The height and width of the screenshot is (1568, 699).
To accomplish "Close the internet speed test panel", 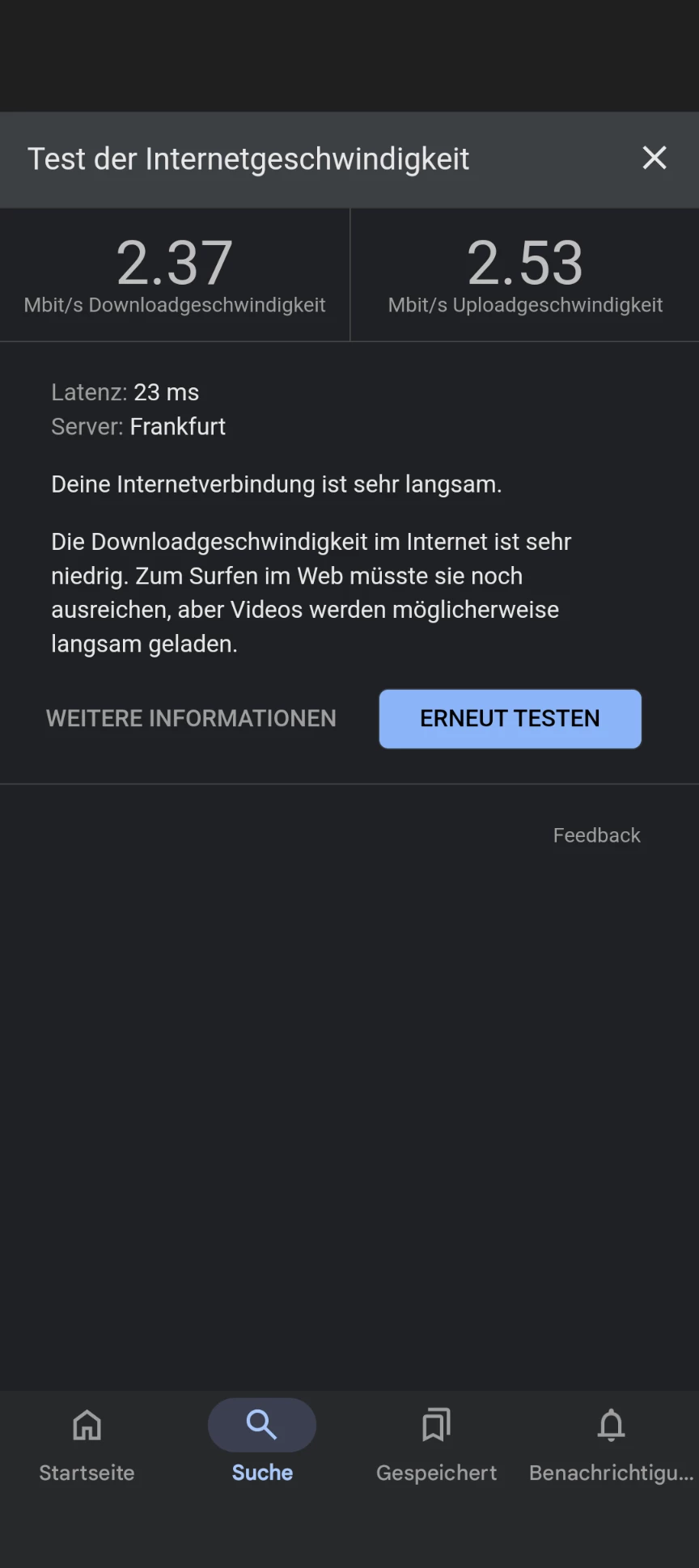I will pos(654,158).
